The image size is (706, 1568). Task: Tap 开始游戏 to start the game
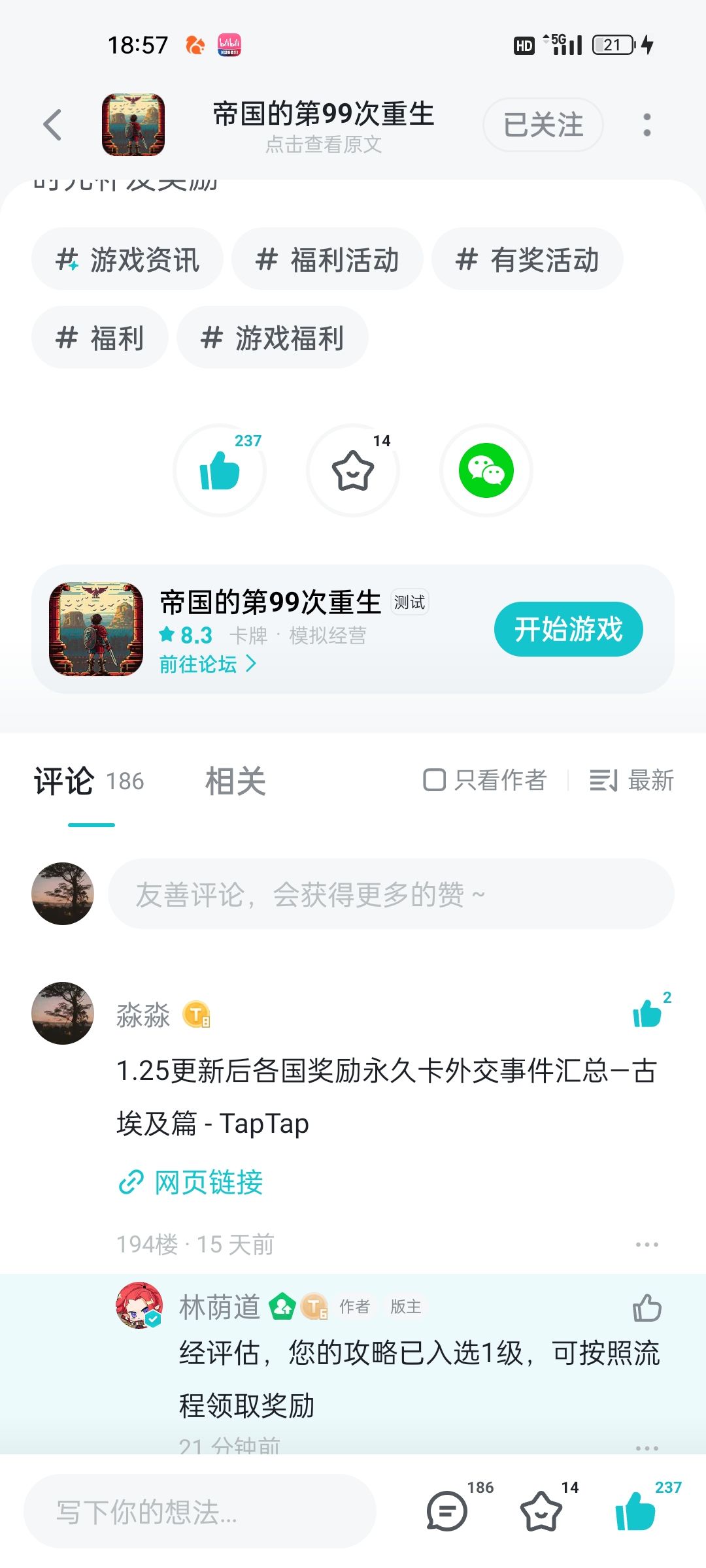pos(568,629)
